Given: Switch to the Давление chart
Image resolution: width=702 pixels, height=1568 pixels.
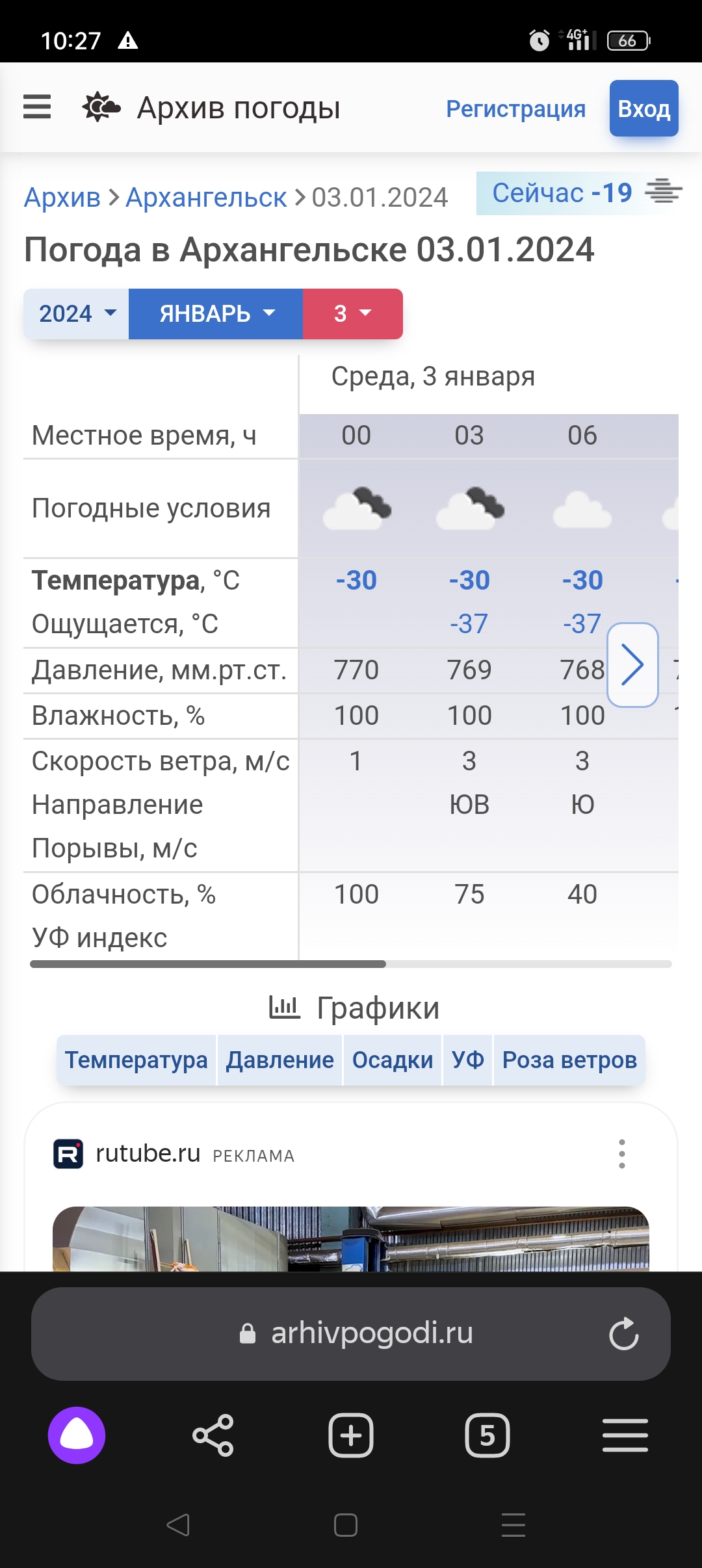Looking at the screenshot, I should tap(279, 1060).
